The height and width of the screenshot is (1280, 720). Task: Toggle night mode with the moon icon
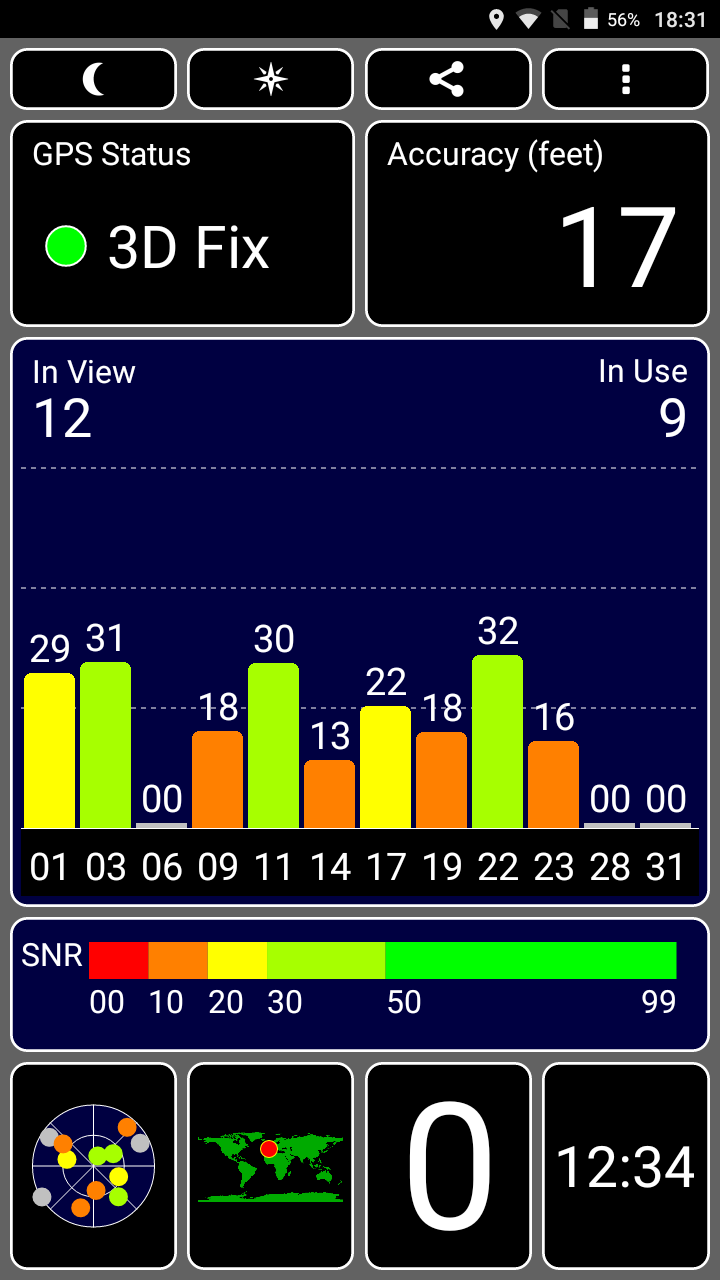(x=93, y=79)
